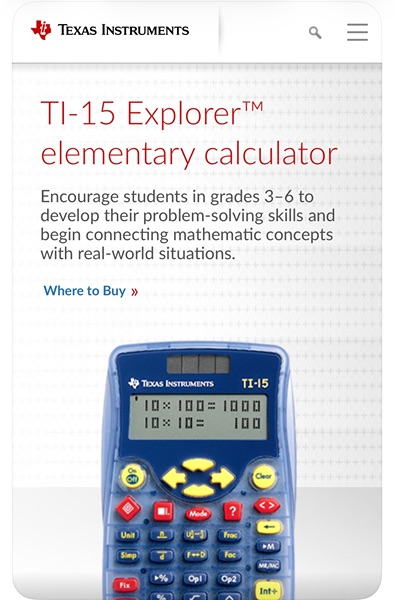Open the hamburger menu
This screenshot has height=600, width=394.
[x=357, y=32]
